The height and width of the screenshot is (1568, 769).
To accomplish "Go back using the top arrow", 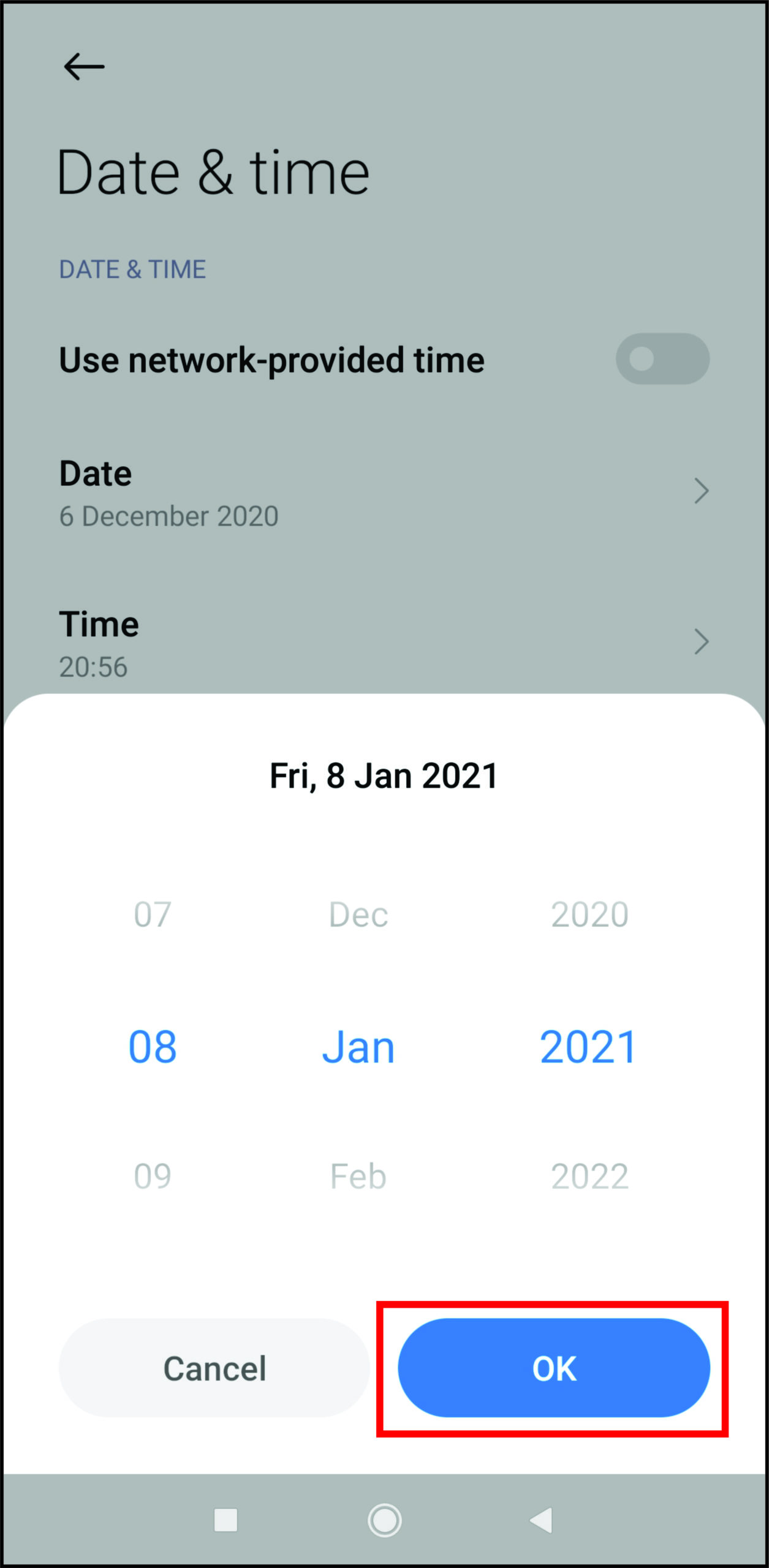I will click(x=84, y=66).
